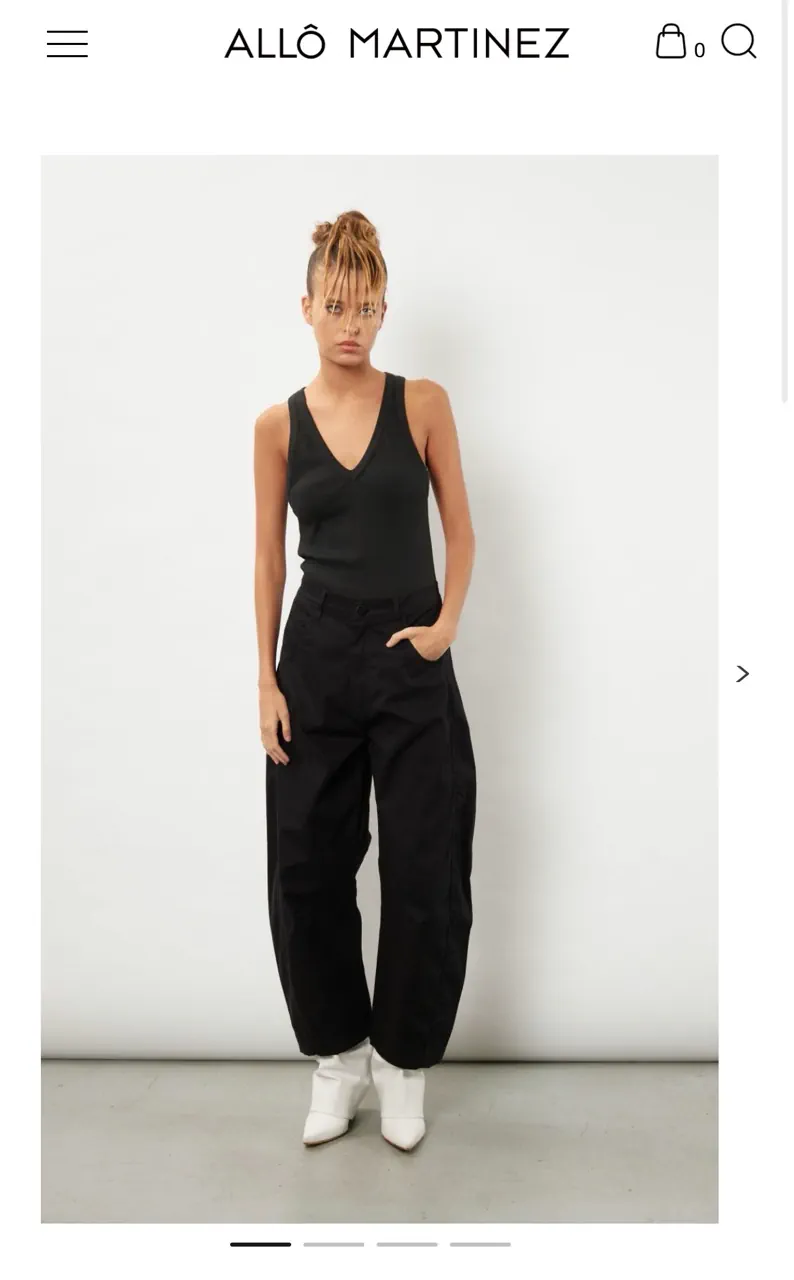Go to the Allô Martinez homepage logo

(397, 43)
